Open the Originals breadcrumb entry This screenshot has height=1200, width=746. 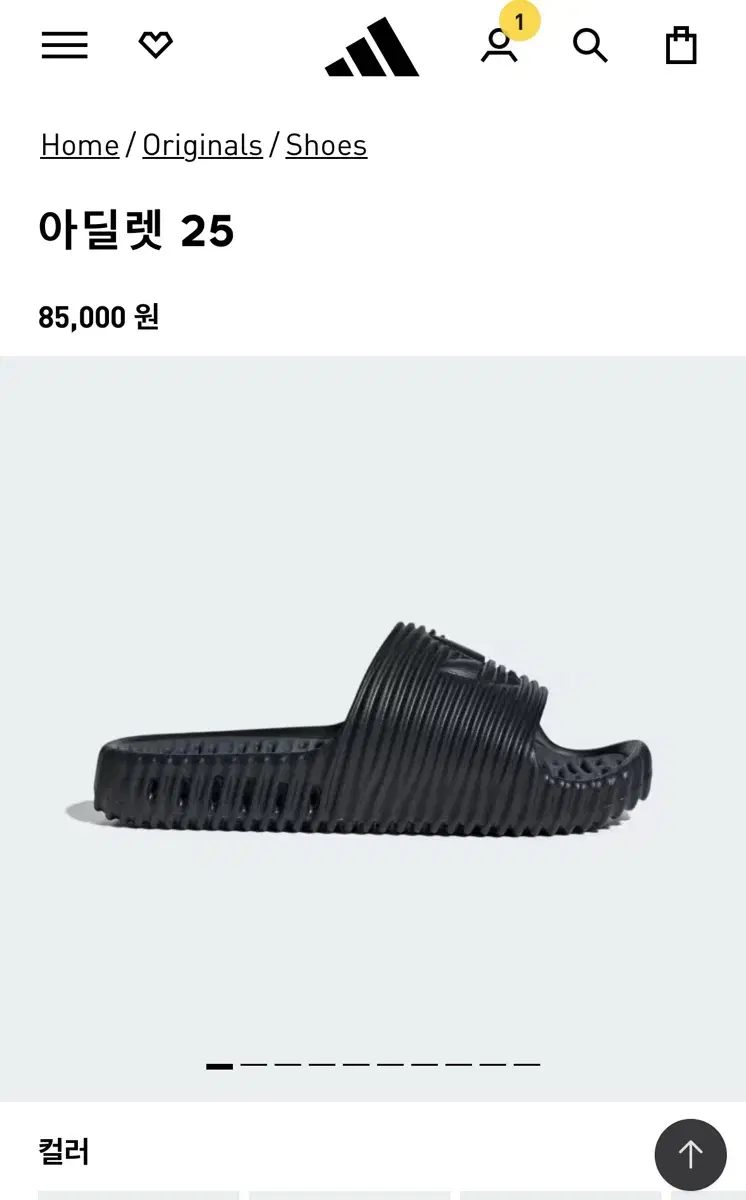[x=203, y=145]
